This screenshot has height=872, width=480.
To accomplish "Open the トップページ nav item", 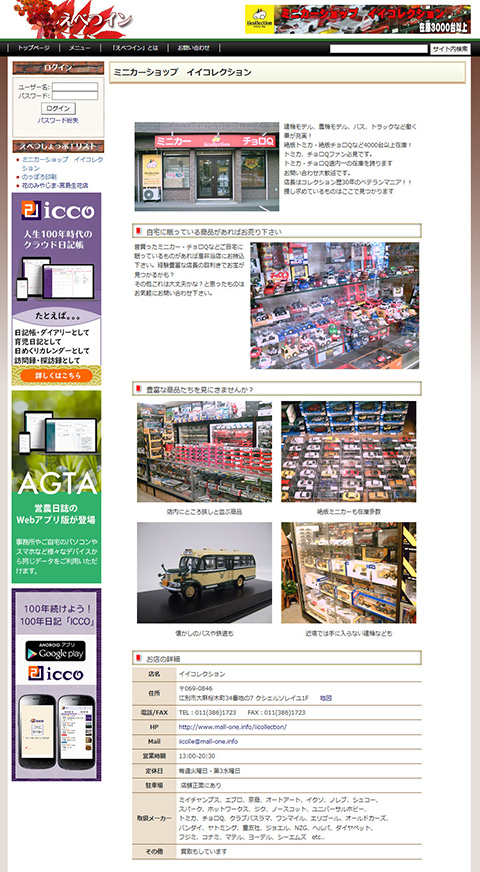I will pos(33,48).
